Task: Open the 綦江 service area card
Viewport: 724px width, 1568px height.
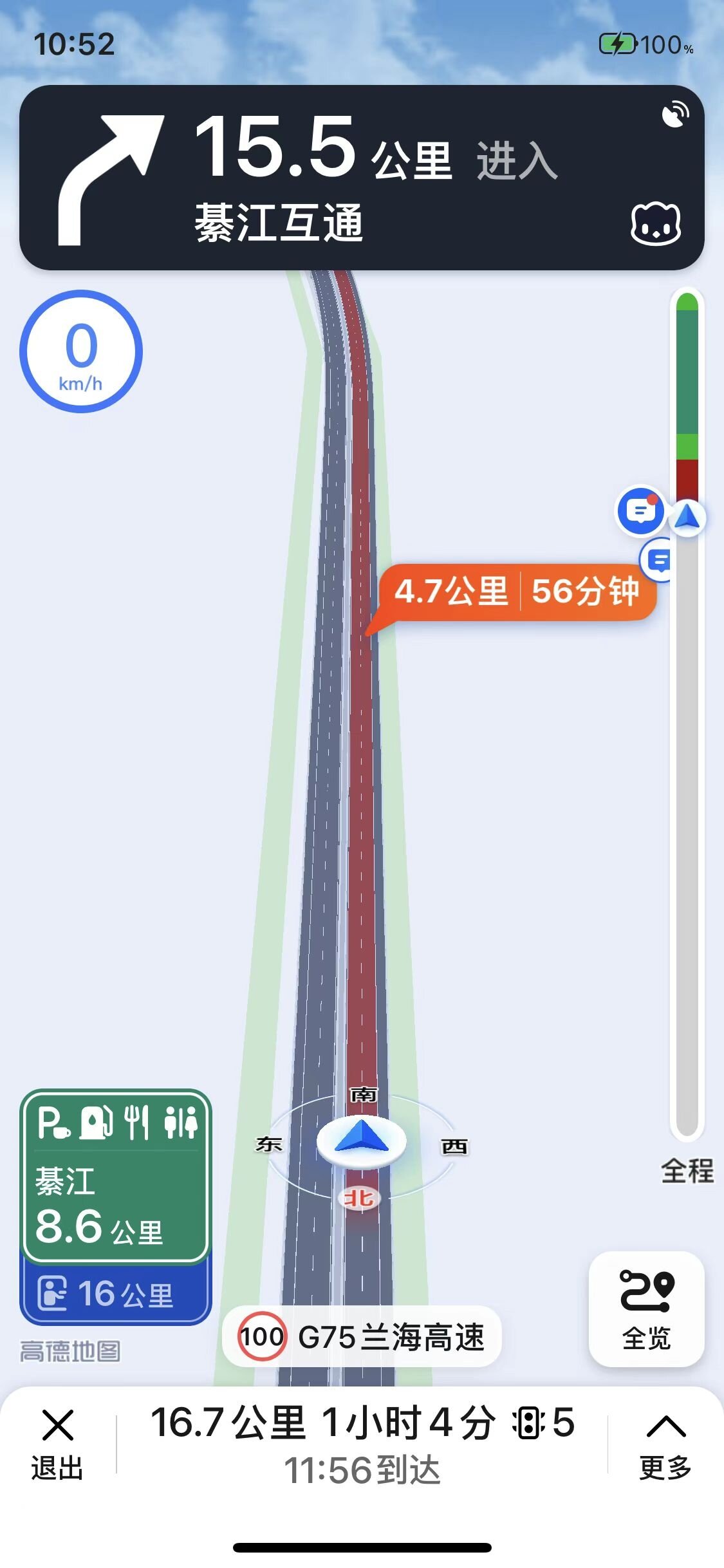Action: point(116,1175)
